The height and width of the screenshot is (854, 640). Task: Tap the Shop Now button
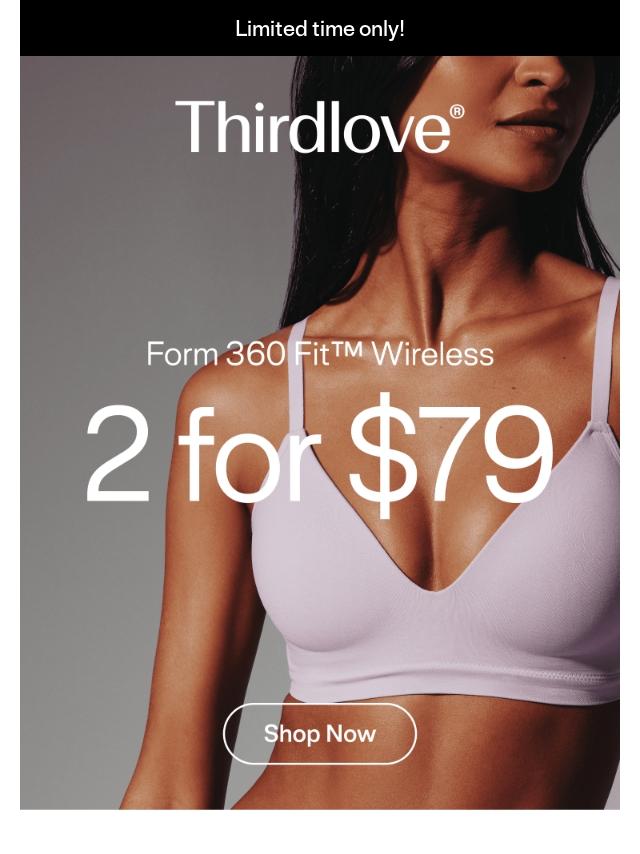coord(319,734)
